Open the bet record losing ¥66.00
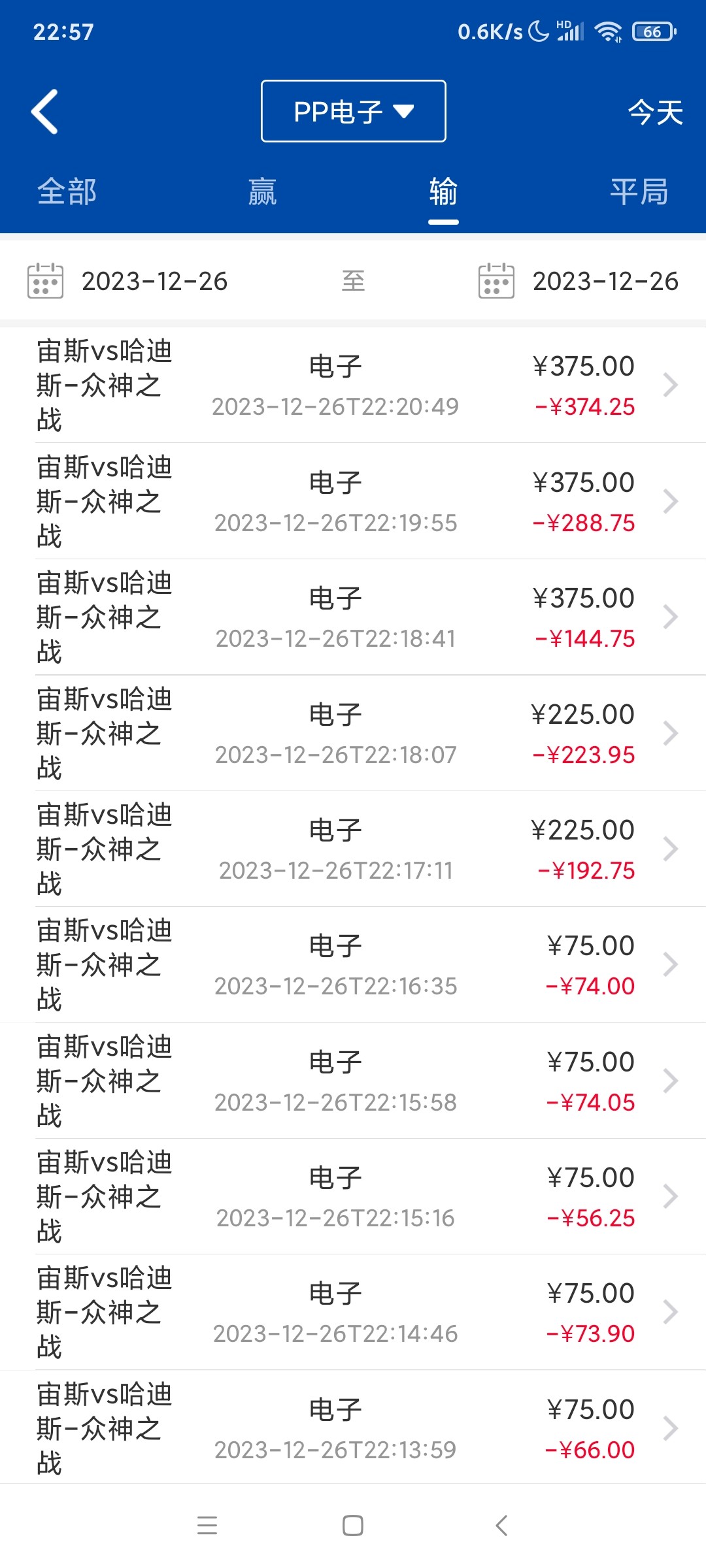706x1568 pixels. pos(353,1429)
